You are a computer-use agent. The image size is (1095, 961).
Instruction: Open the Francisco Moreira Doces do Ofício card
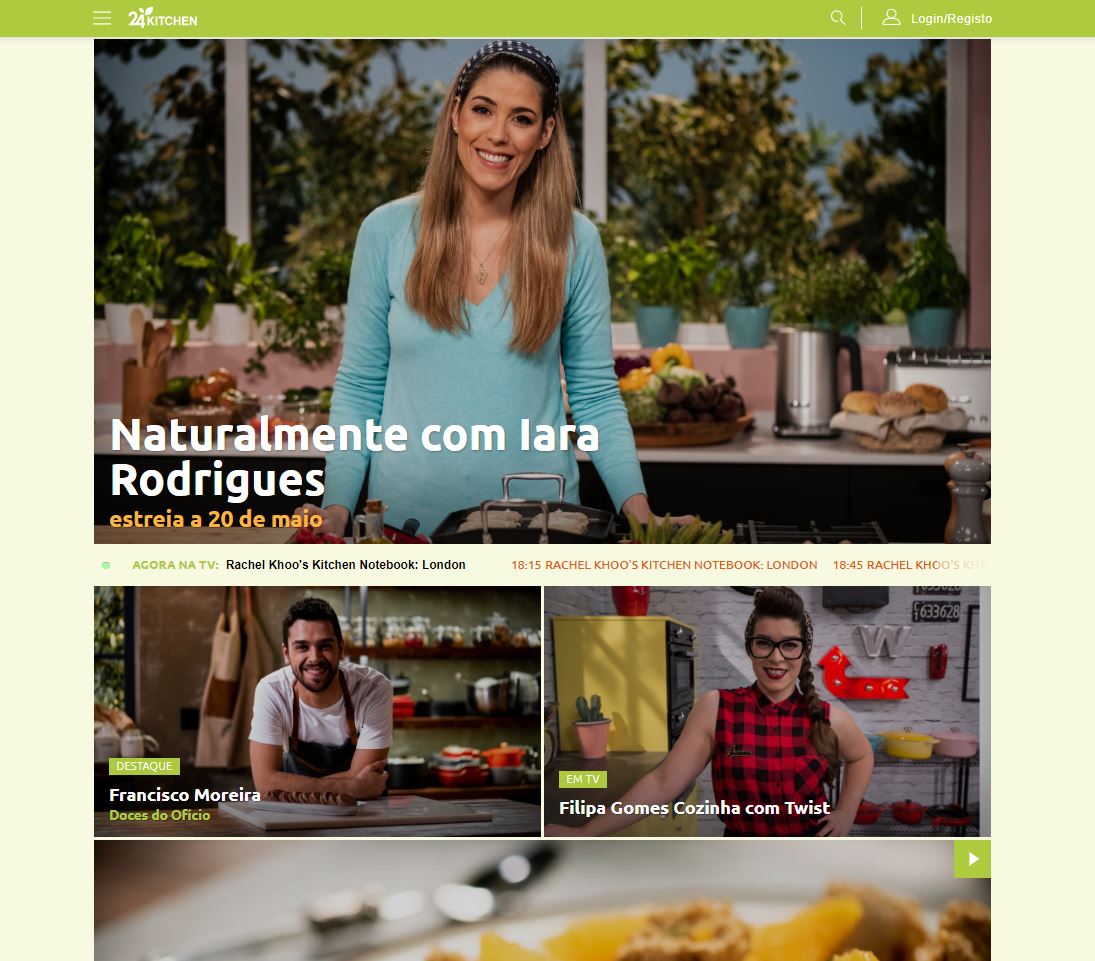317,711
